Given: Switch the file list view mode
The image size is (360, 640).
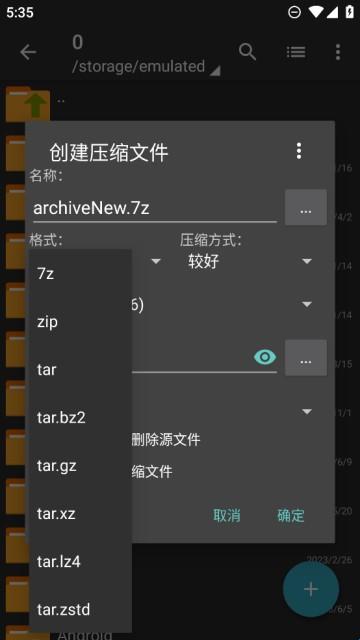Looking at the screenshot, I should point(296,52).
